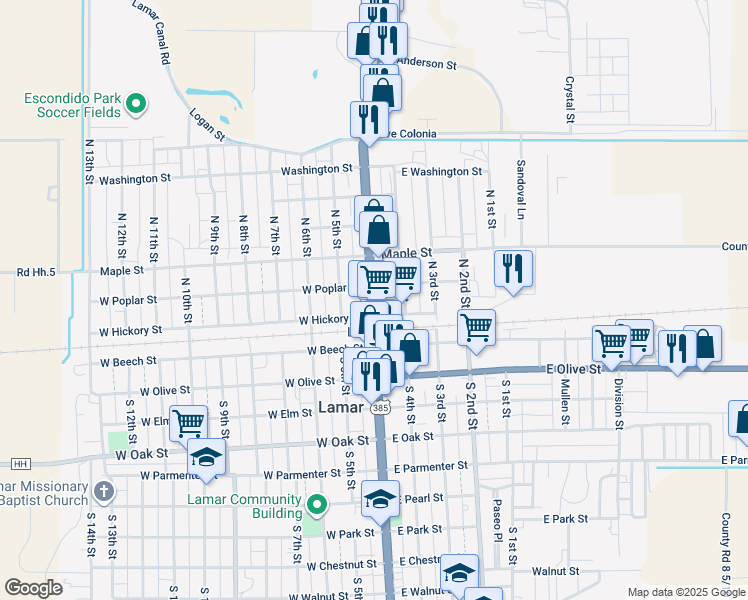Tap the Lamar Missionary Baptist Church pin
Image resolution: width=748 pixels, height=600 pixels.
pos(105,491)
